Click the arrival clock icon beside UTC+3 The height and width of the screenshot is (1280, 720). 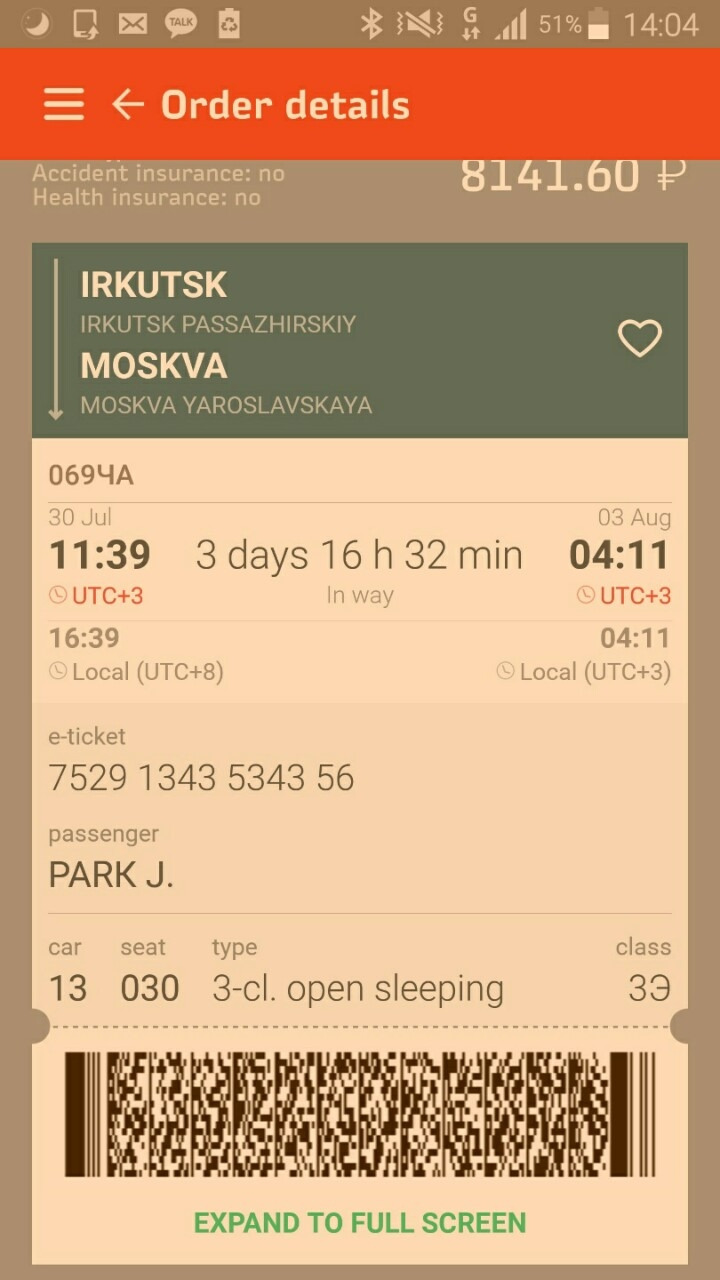pyautogui.click(x=588, y=594)
